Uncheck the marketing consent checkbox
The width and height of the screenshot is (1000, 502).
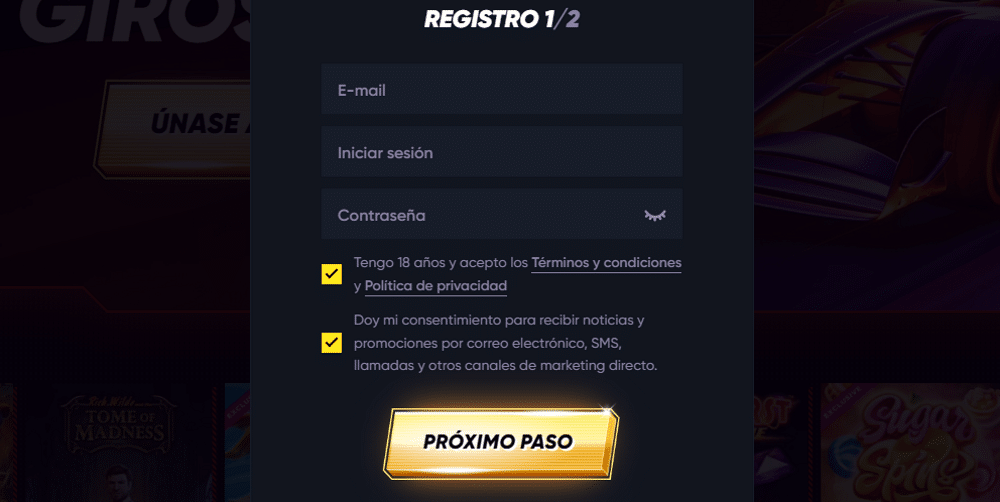pyautogui.click(x=332, y=343)
